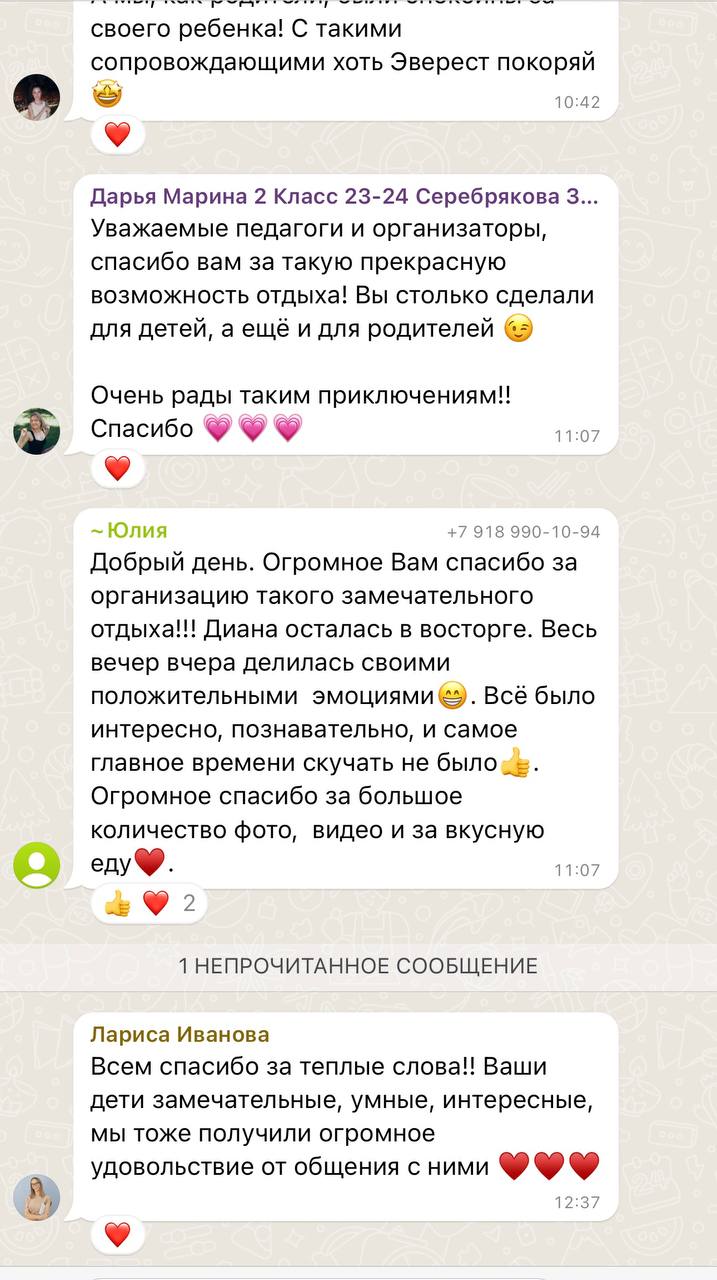
Task: Open Дарья Марина's sender name
Action: point(343,197)
